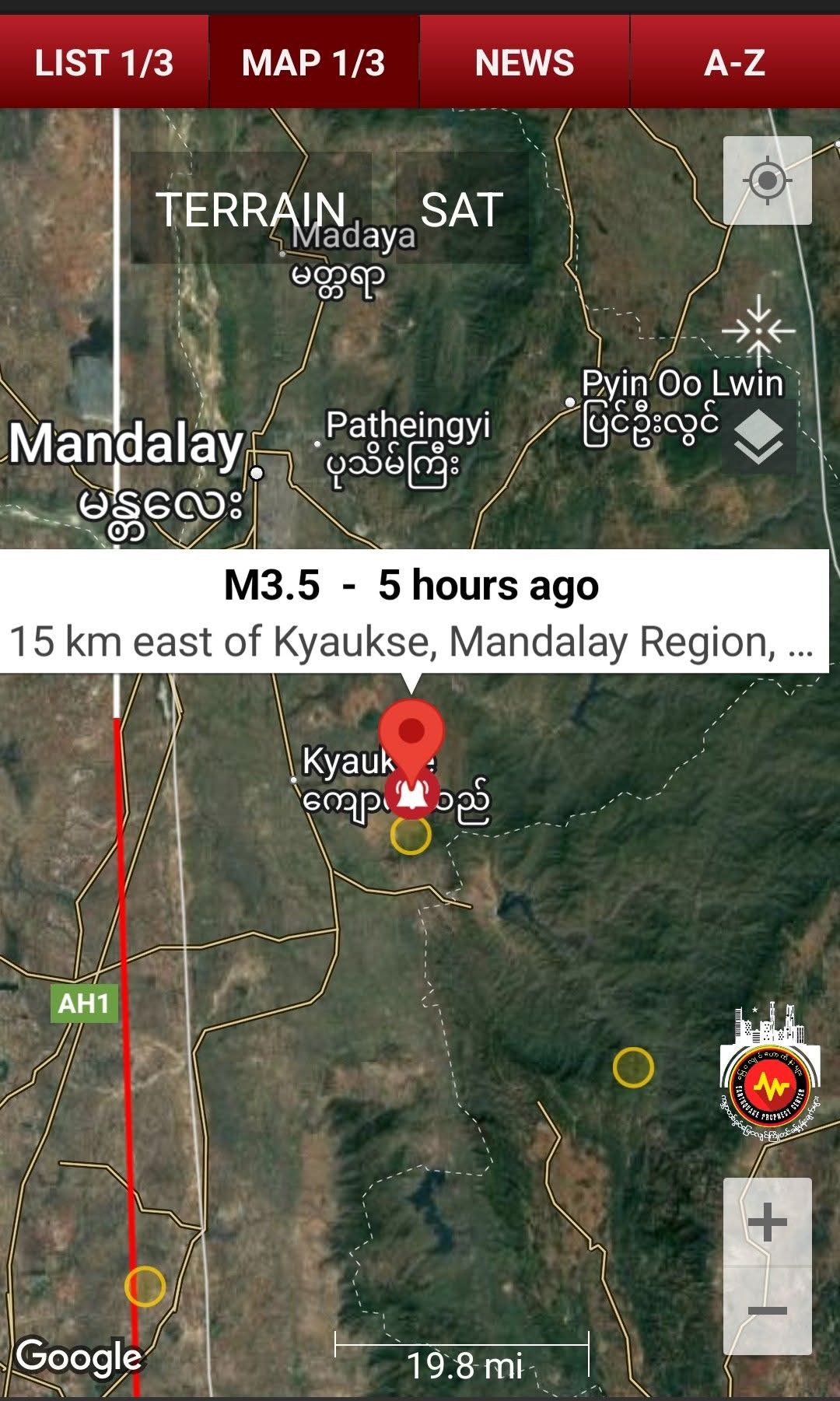Zoom in the map with plus
840x1401 pixels.
pyautogui.click(x=768, y=1222)
